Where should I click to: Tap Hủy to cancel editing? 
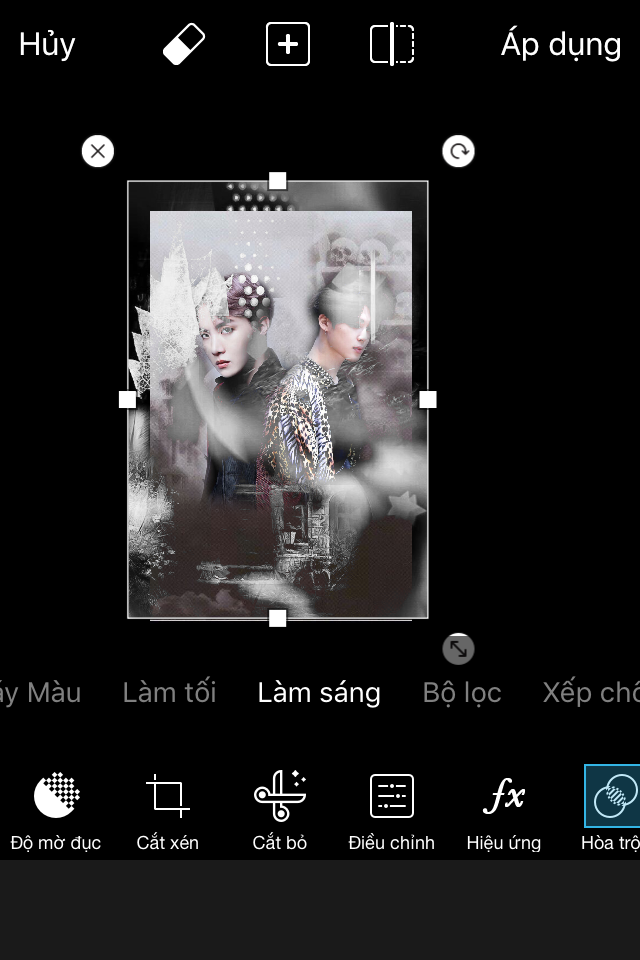pos(47,45)
